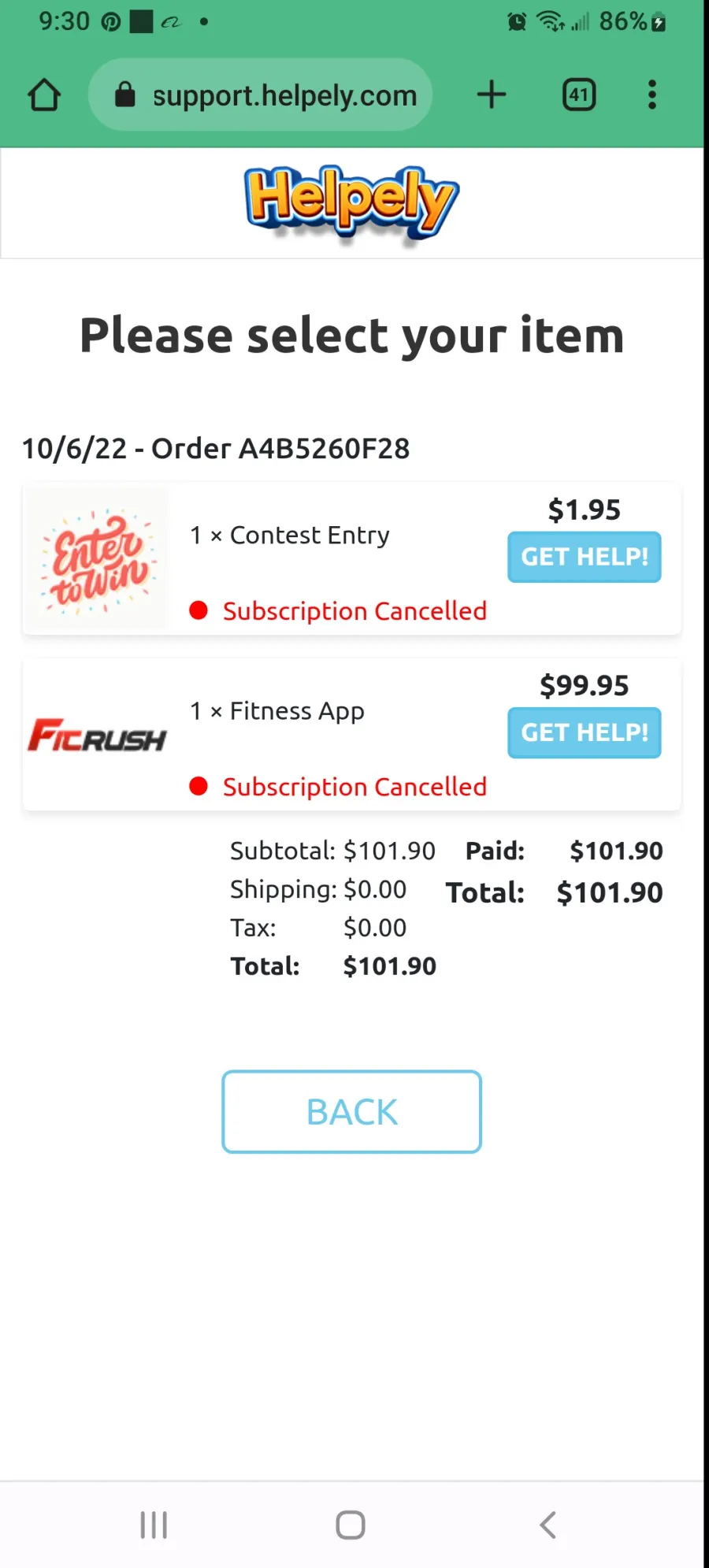This screenshot has width=709, height=1568.
Task: Open the tab switcher showing 41
Action: coord(579,95)
